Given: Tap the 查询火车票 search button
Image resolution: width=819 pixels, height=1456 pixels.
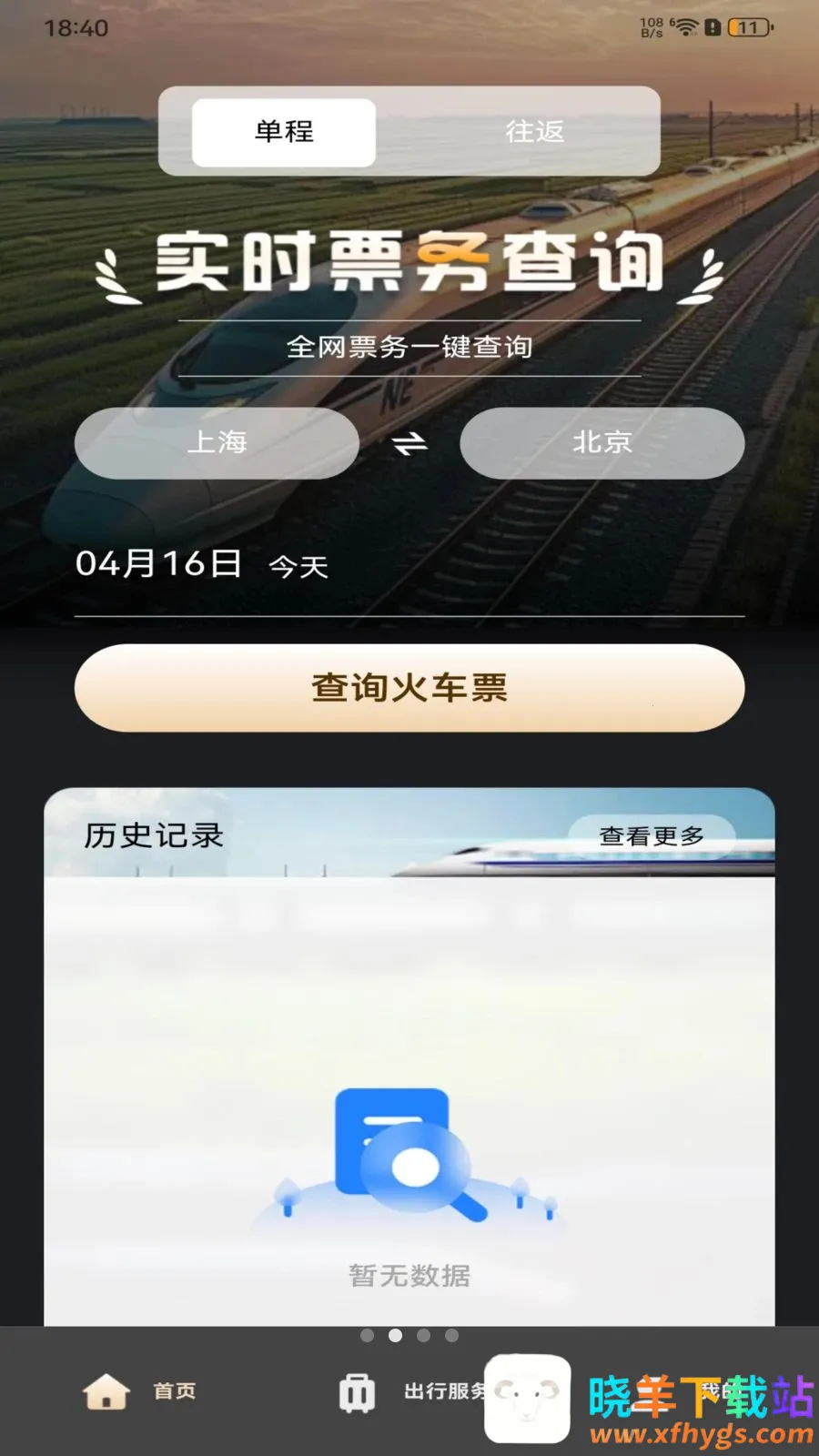Looking at the screenshot, I should click(x=409, y=688).
